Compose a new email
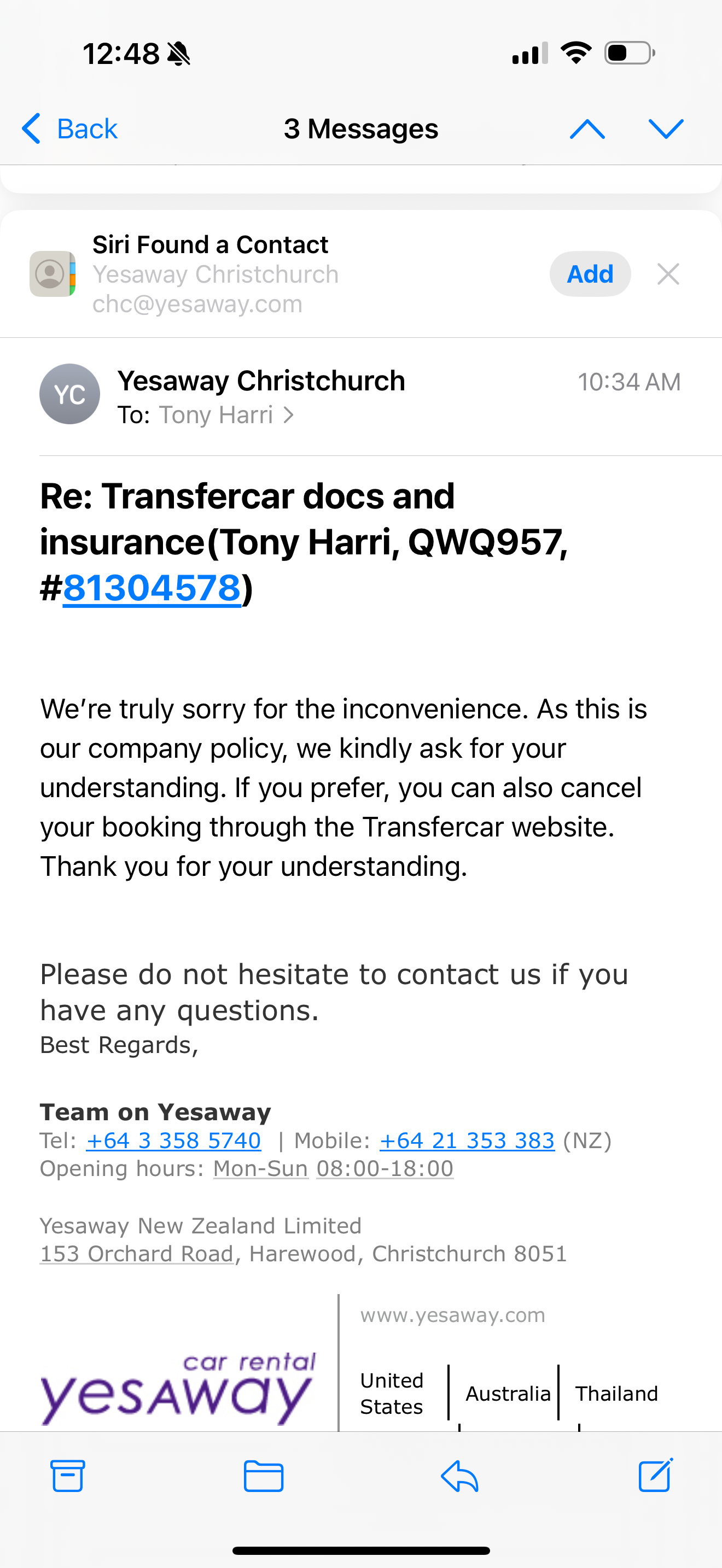Screen dimensions: 722x1568 [x=655, y=1476]
